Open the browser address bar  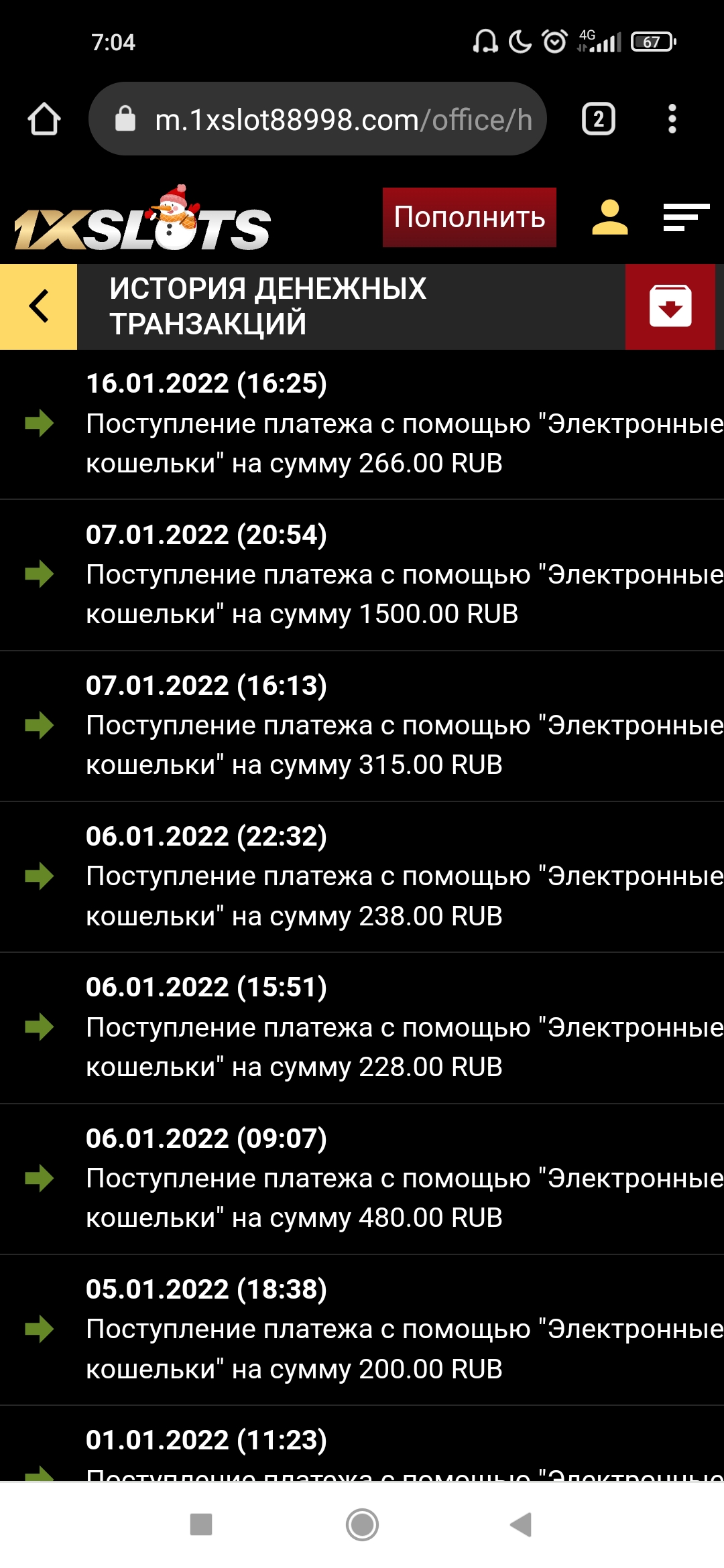[x=318, y=119]
